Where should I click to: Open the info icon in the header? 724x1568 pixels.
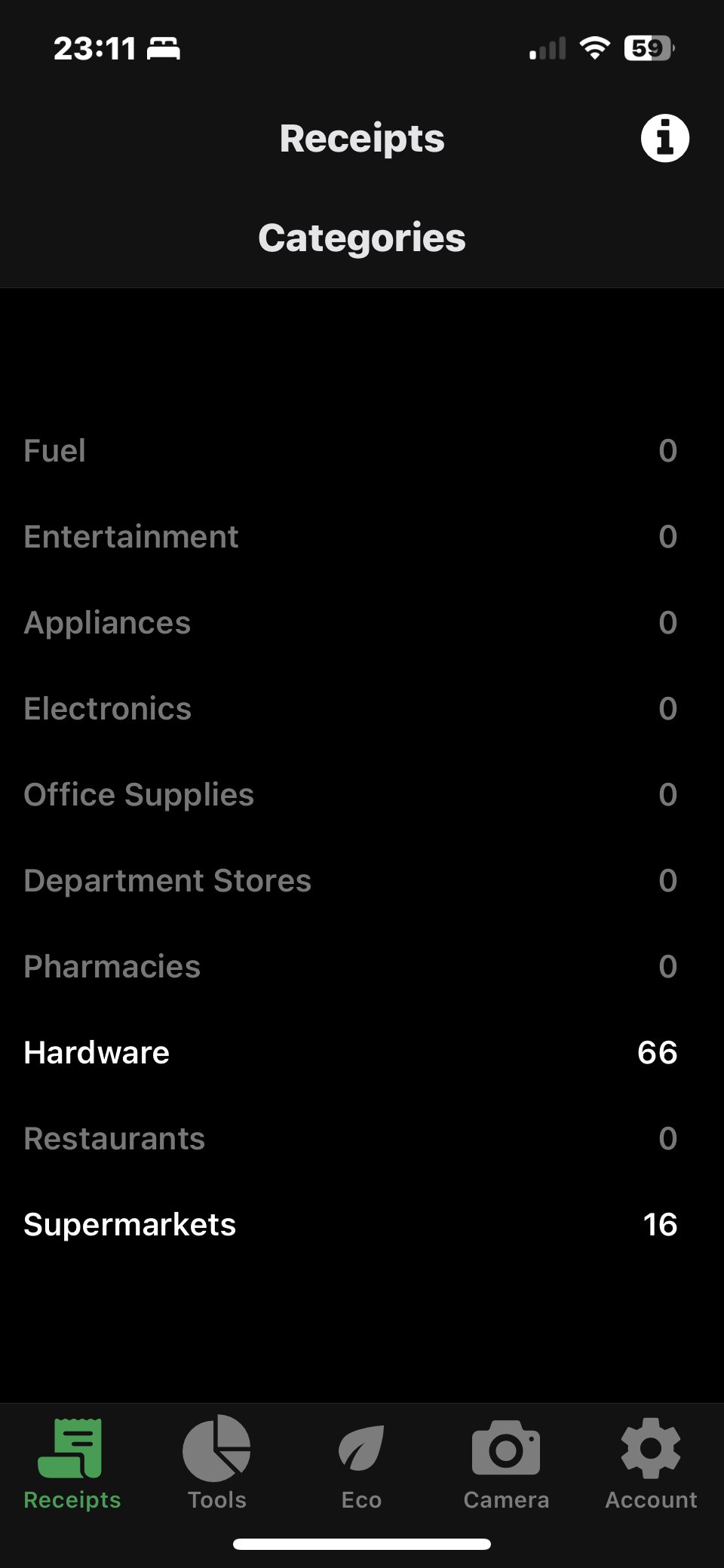click(664, 139)
